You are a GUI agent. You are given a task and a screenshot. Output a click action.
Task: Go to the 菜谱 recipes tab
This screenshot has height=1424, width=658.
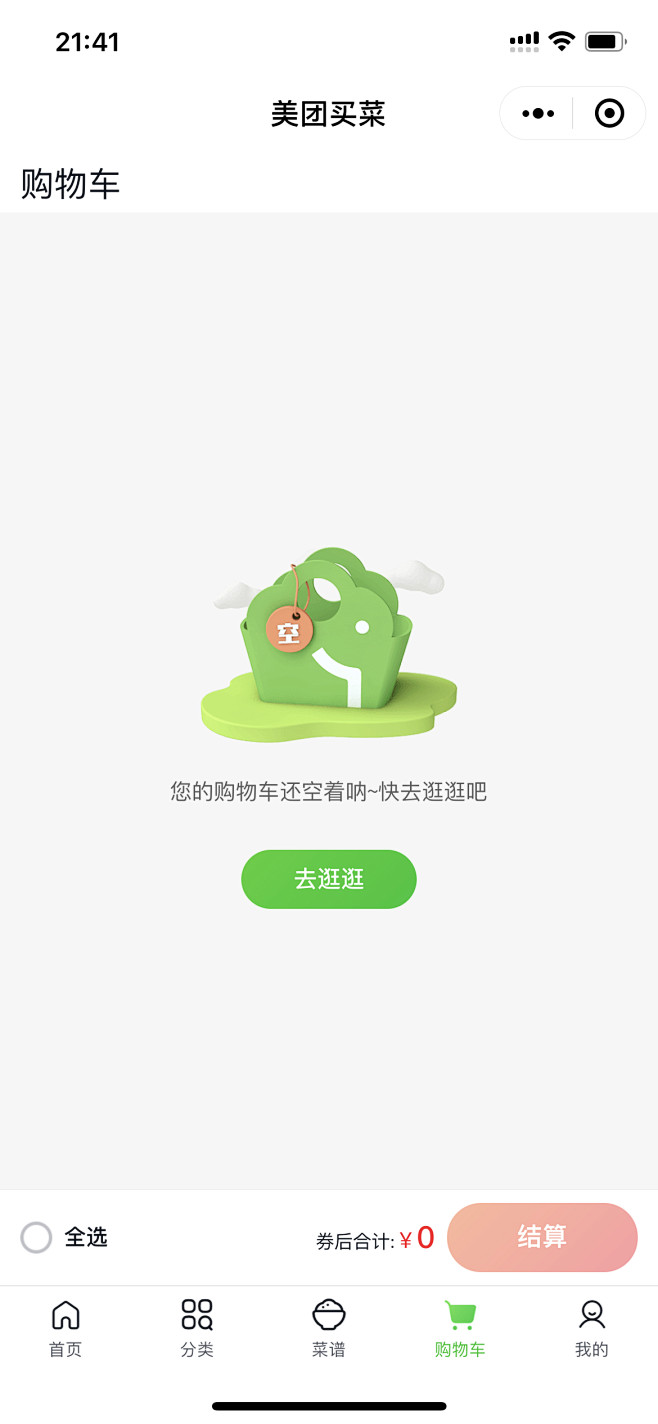click(x=329, y=1328)
